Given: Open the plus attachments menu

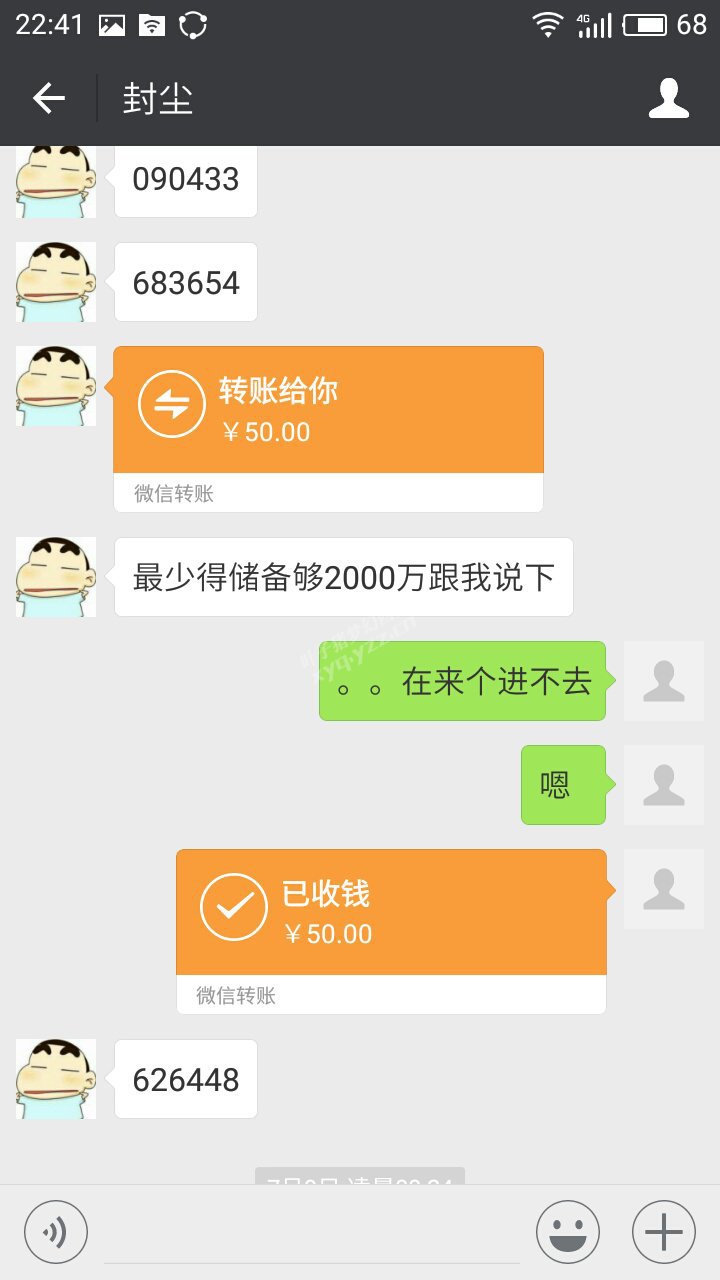Looking at the screenshot, I should tap(663, 1232).
